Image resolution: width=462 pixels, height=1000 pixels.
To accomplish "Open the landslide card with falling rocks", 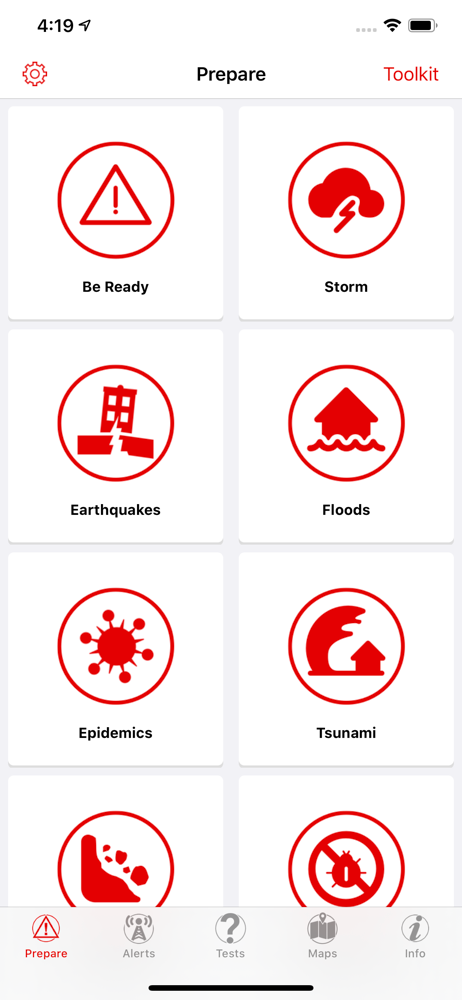I will 116,842.
